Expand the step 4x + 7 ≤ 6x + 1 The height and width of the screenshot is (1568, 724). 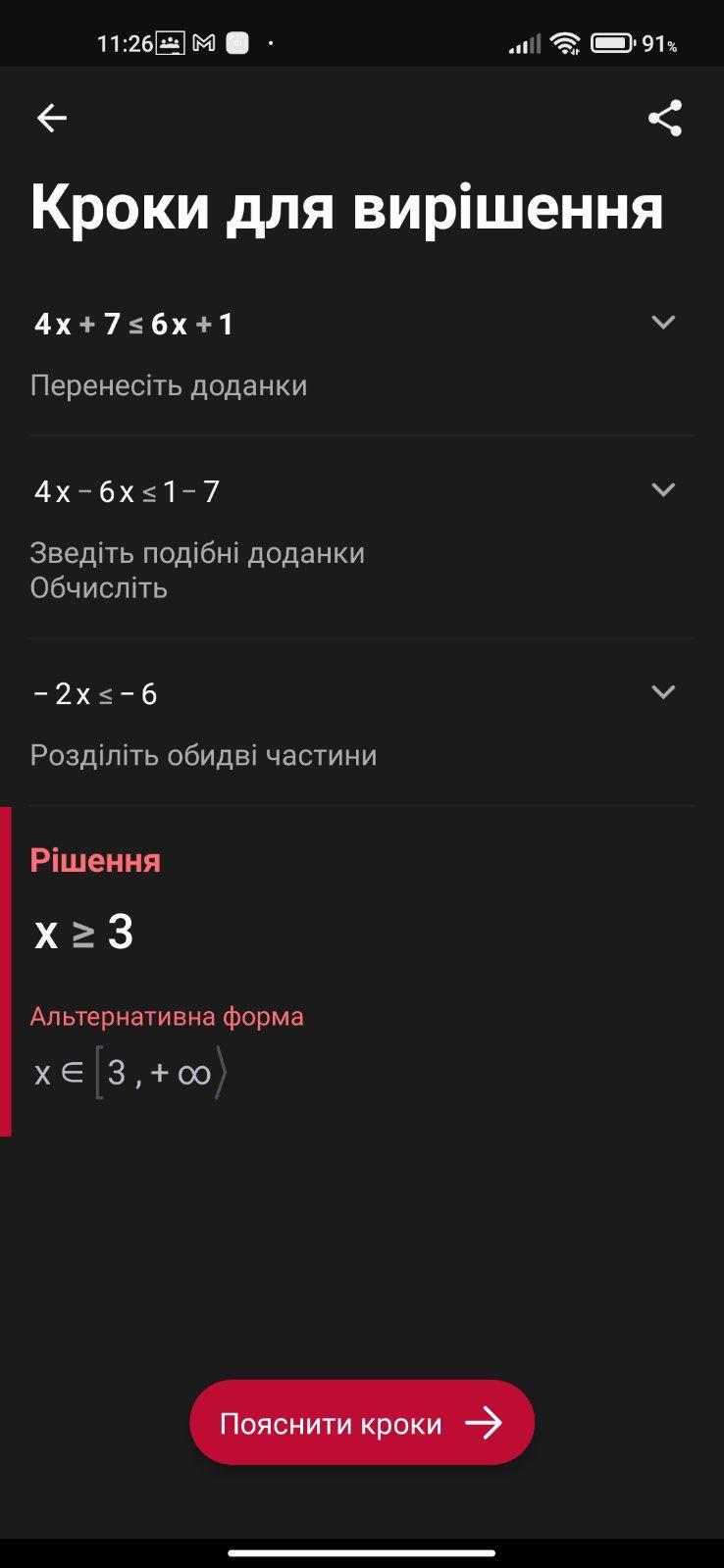pos(663,323)
